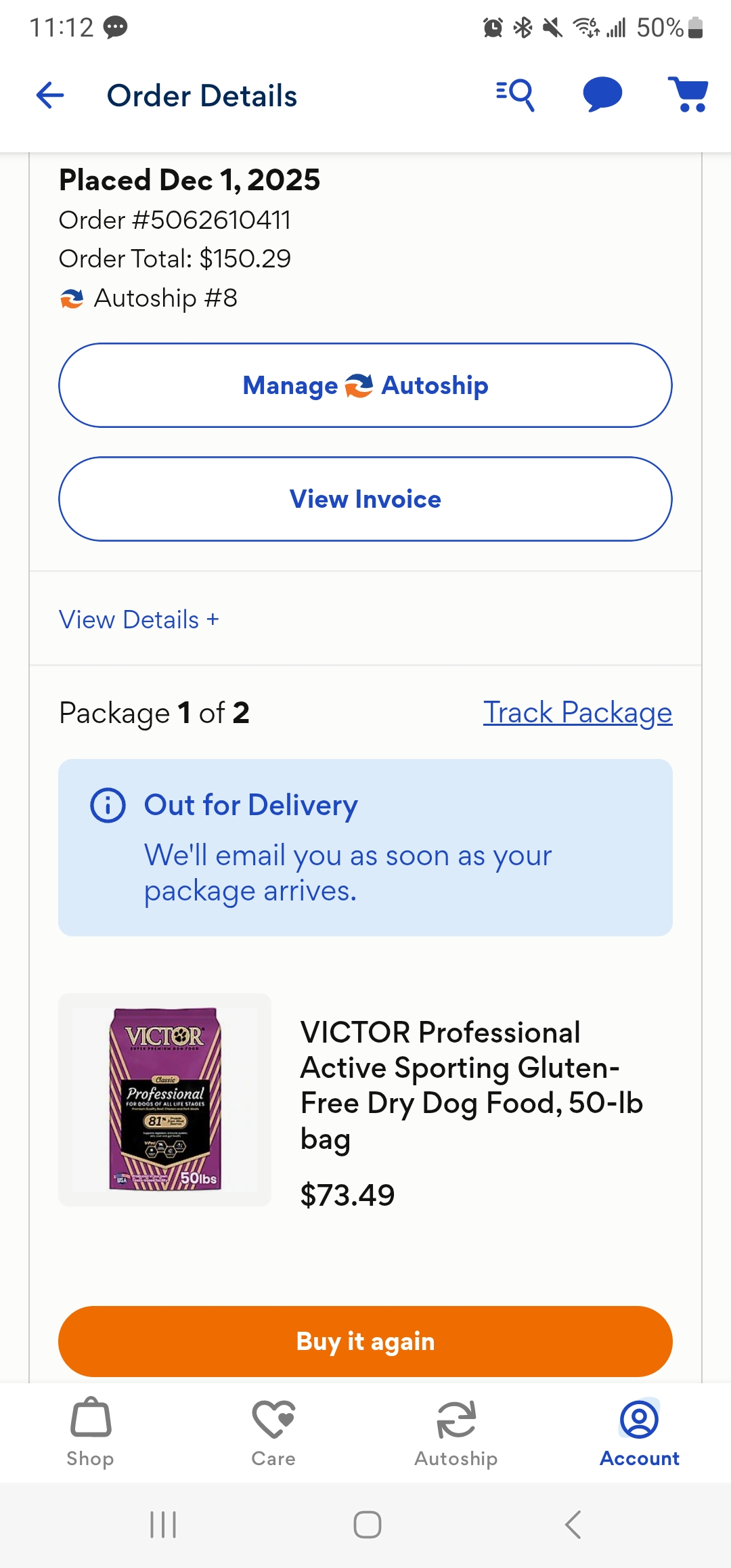Open the shopping cart

[688, 94]
